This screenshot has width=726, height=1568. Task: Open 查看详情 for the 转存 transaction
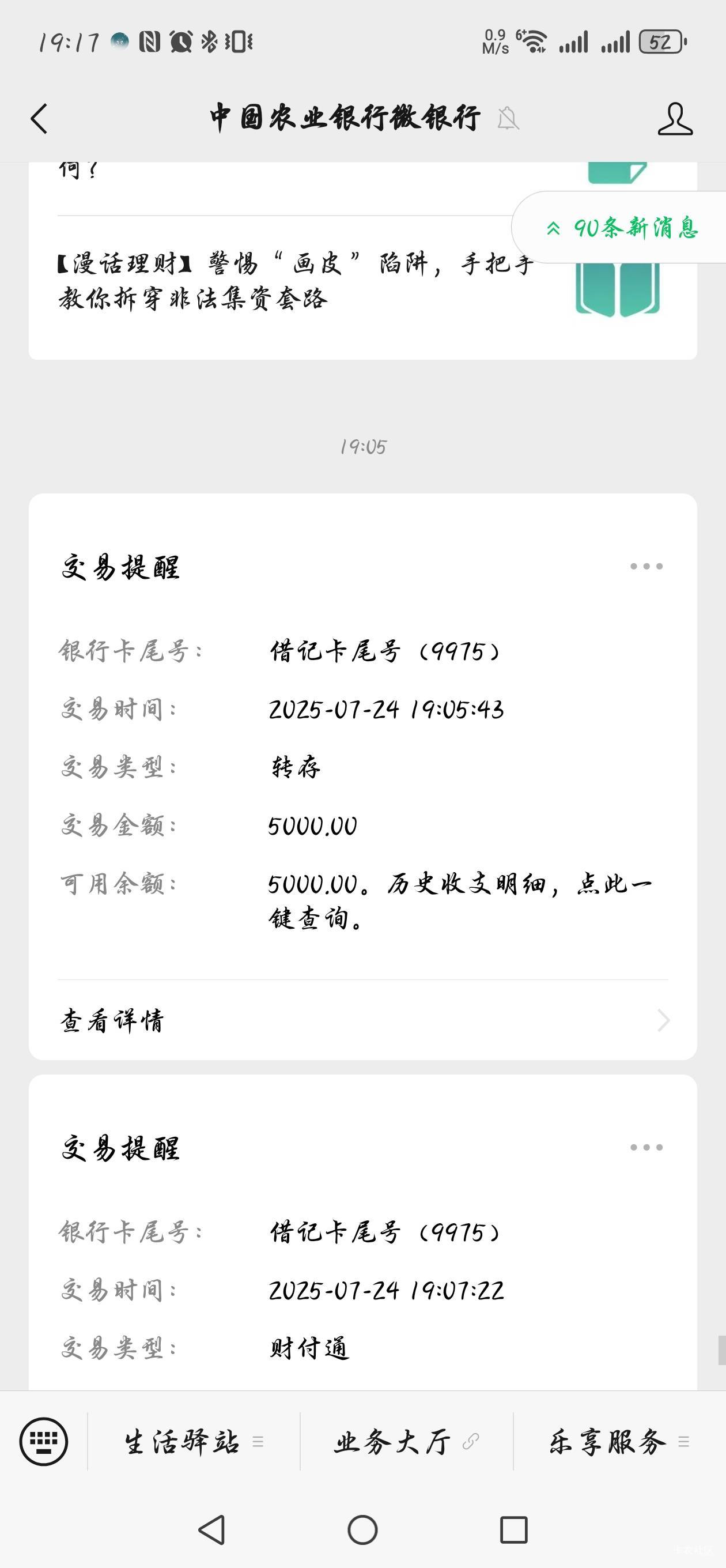coord(362,1020)
